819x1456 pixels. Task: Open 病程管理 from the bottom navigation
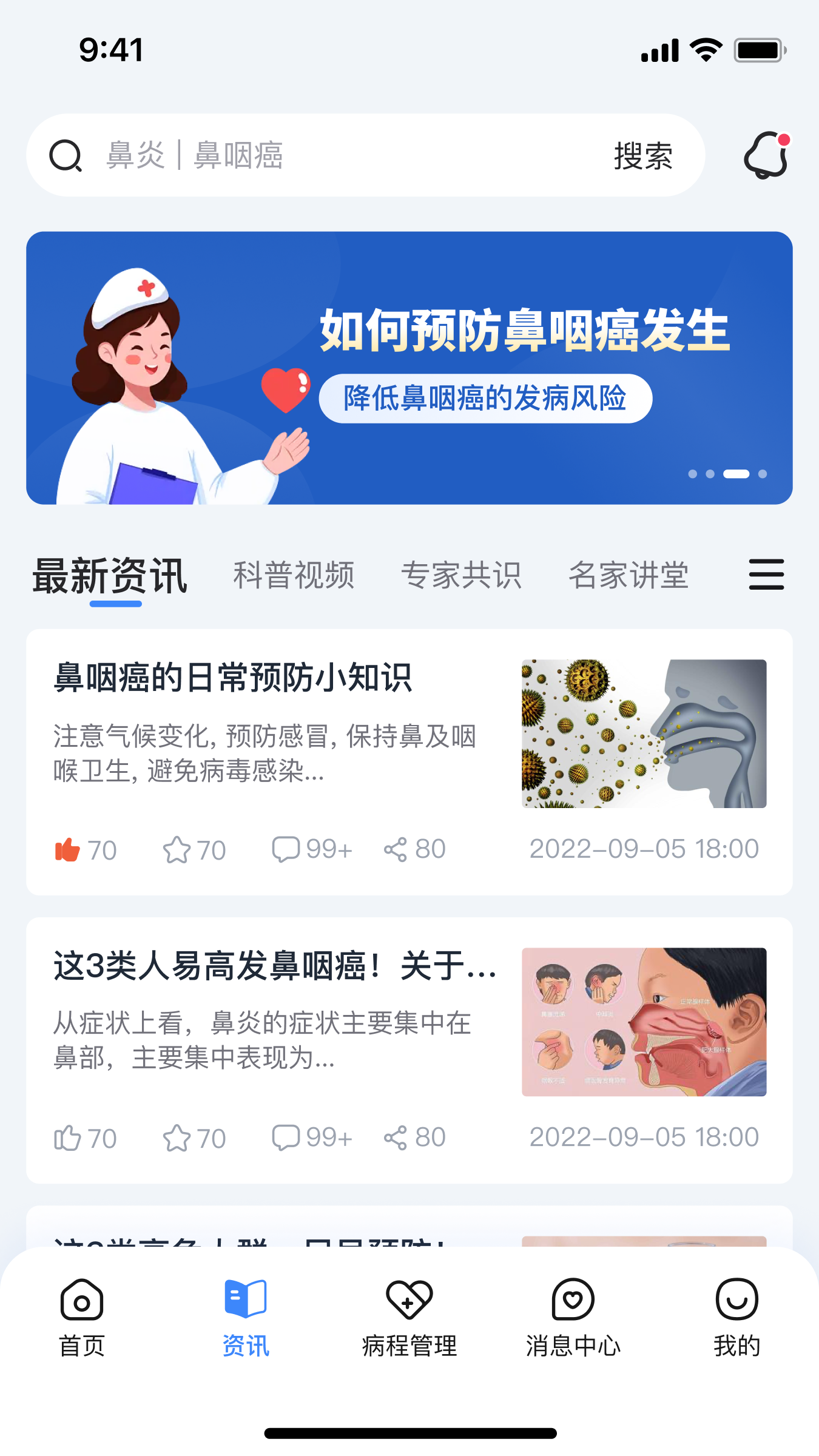(x=409, y=1323)
